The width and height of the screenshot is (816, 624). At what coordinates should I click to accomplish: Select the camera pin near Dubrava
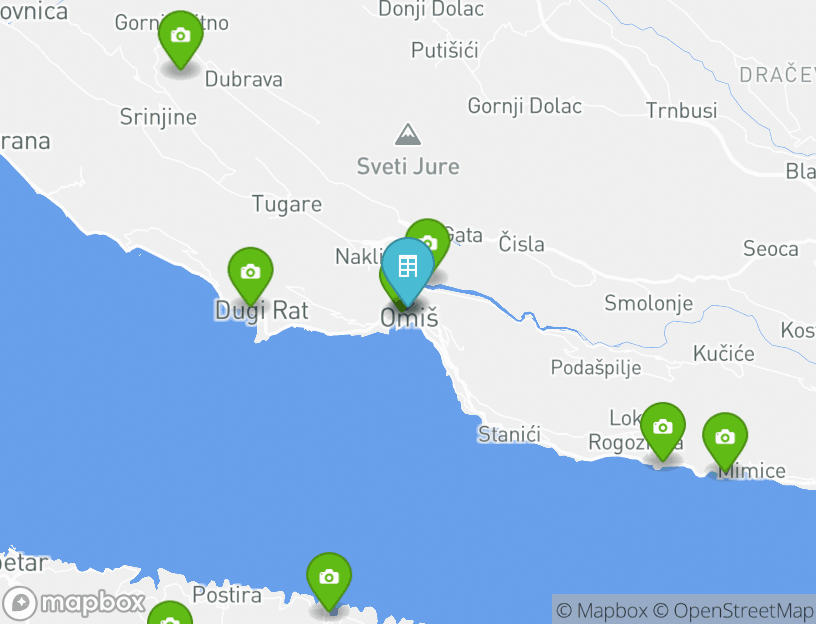(180, 36)
